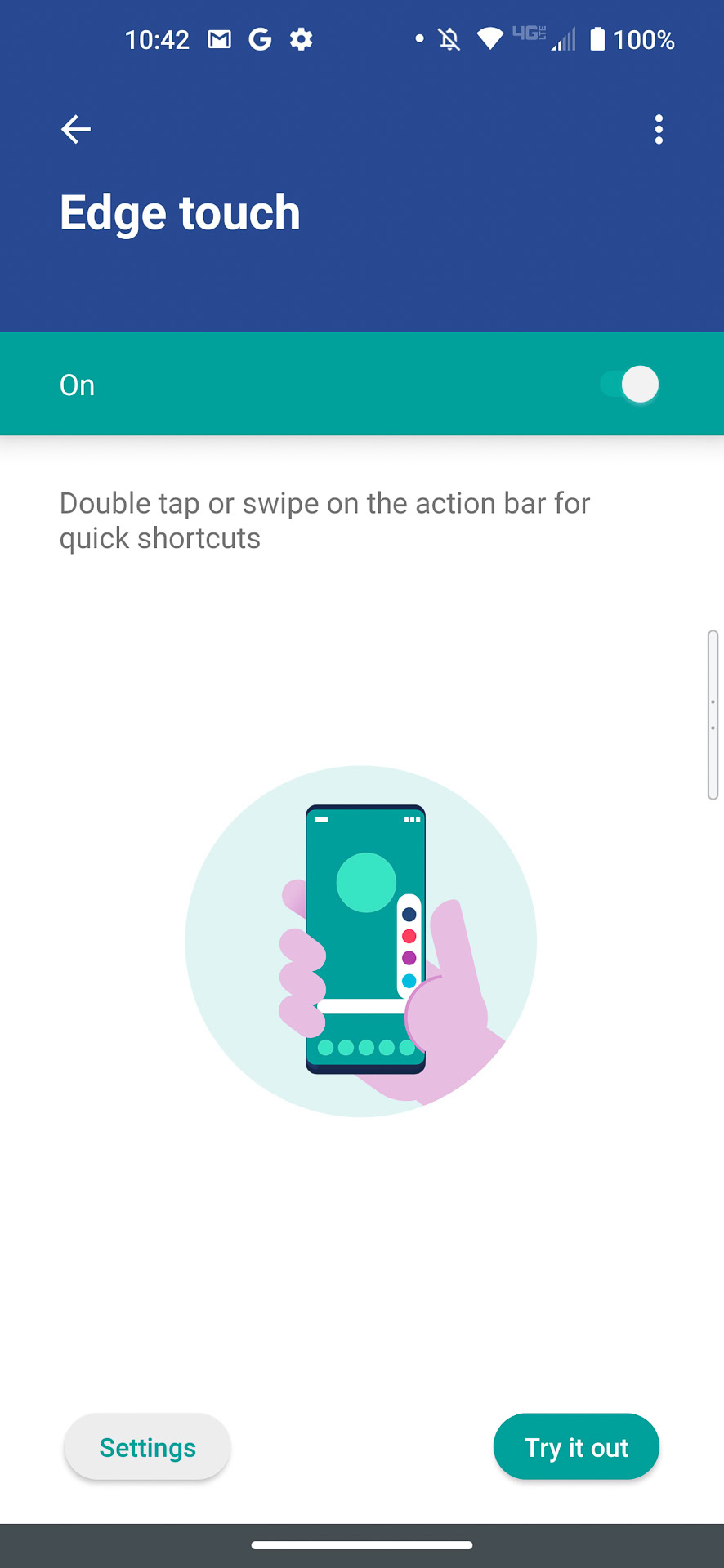The height and width of the screenshot is (1568, 724).
Task: Open the three-dot overflow menu
Action: point(659,129)
